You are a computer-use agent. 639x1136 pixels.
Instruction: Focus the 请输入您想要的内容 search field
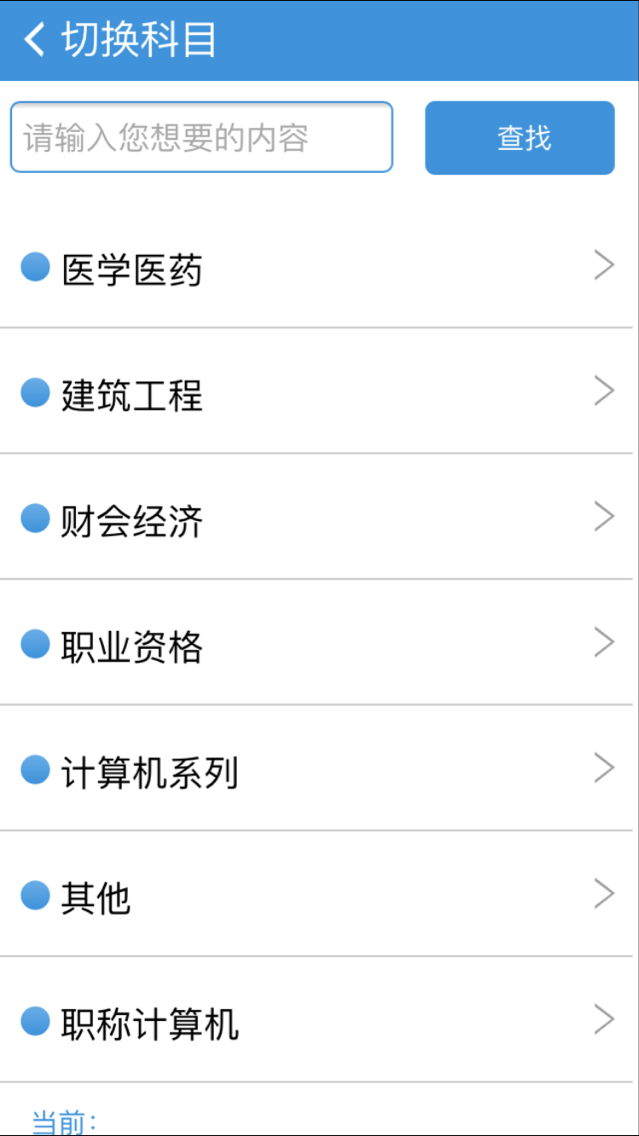[201, 138]
